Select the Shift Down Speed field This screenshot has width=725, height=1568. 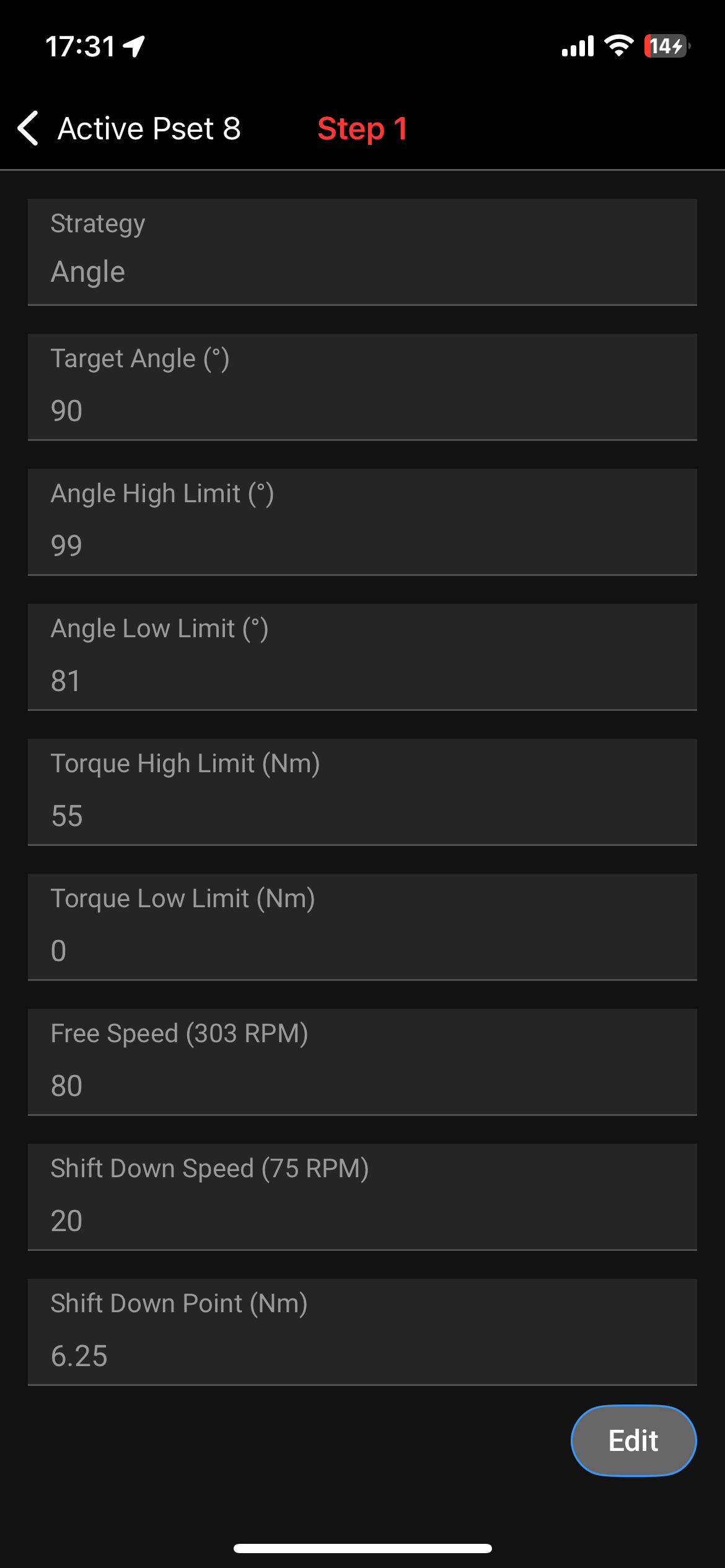point(362,1197)
